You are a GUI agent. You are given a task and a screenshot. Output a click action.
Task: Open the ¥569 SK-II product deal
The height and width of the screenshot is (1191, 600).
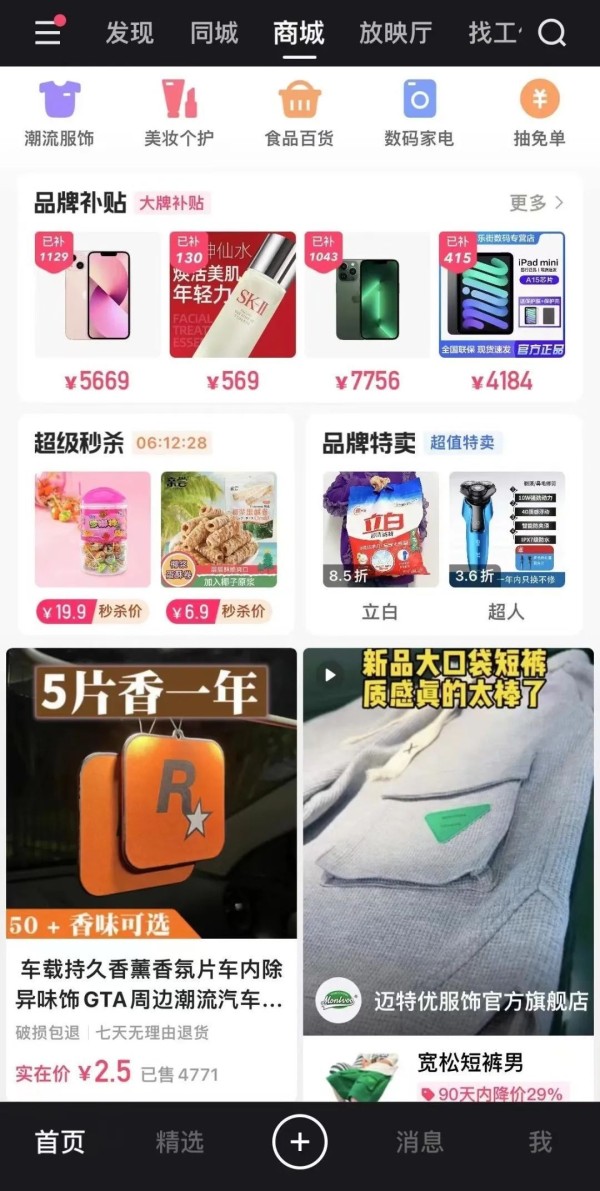232,295
